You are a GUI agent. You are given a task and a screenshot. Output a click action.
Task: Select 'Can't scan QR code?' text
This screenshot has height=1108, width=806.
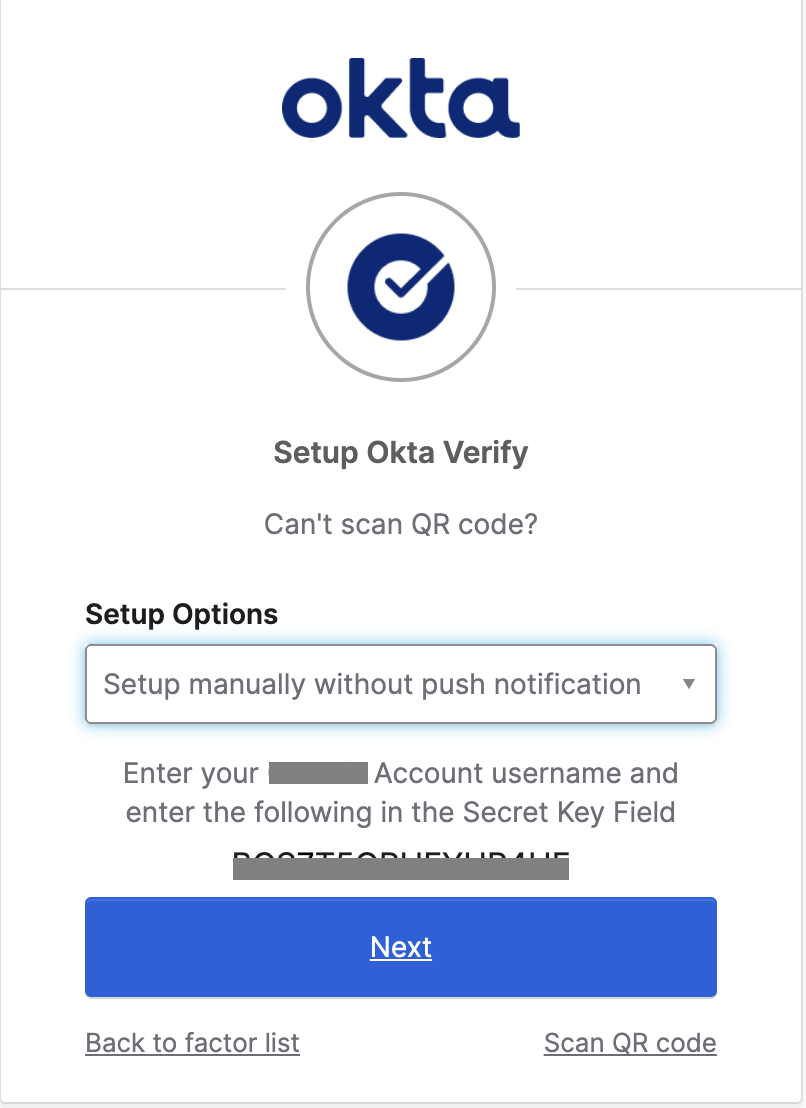pyautogui.click(x=401, y=524)
